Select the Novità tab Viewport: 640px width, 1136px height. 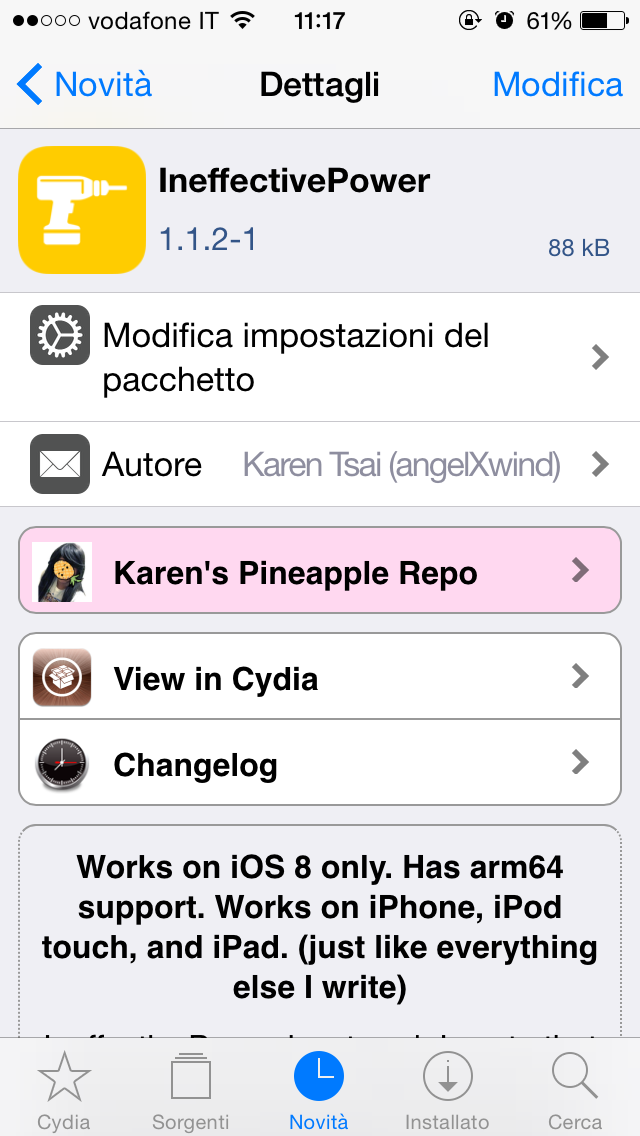(319, 1089)
